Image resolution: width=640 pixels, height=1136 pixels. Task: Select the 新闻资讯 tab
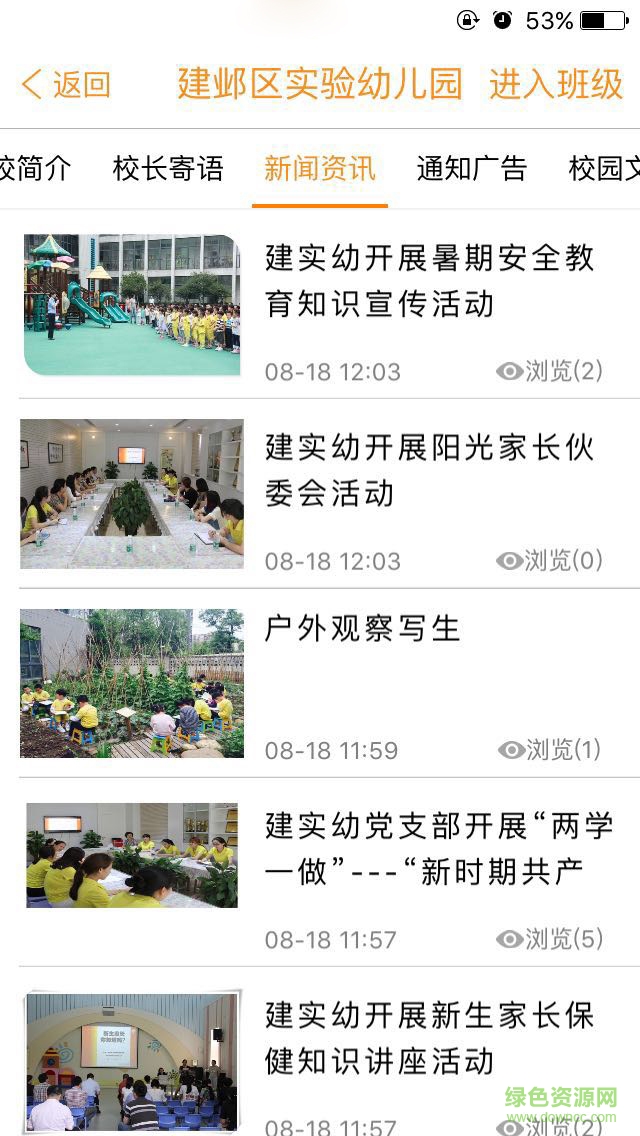click(x=320, y=169)
